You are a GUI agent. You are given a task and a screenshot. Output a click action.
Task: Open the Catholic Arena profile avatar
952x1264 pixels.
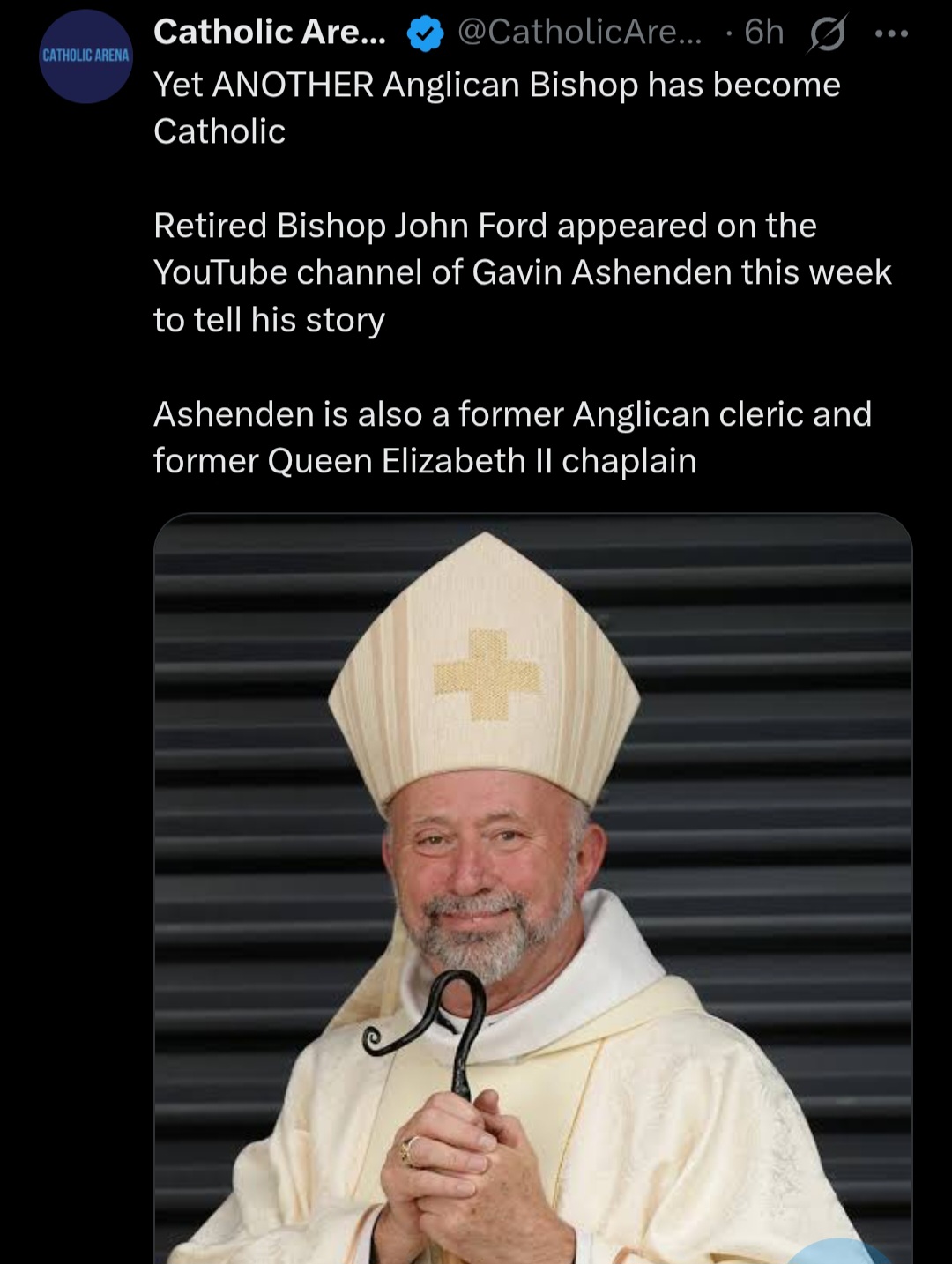[x=86, y=56]
